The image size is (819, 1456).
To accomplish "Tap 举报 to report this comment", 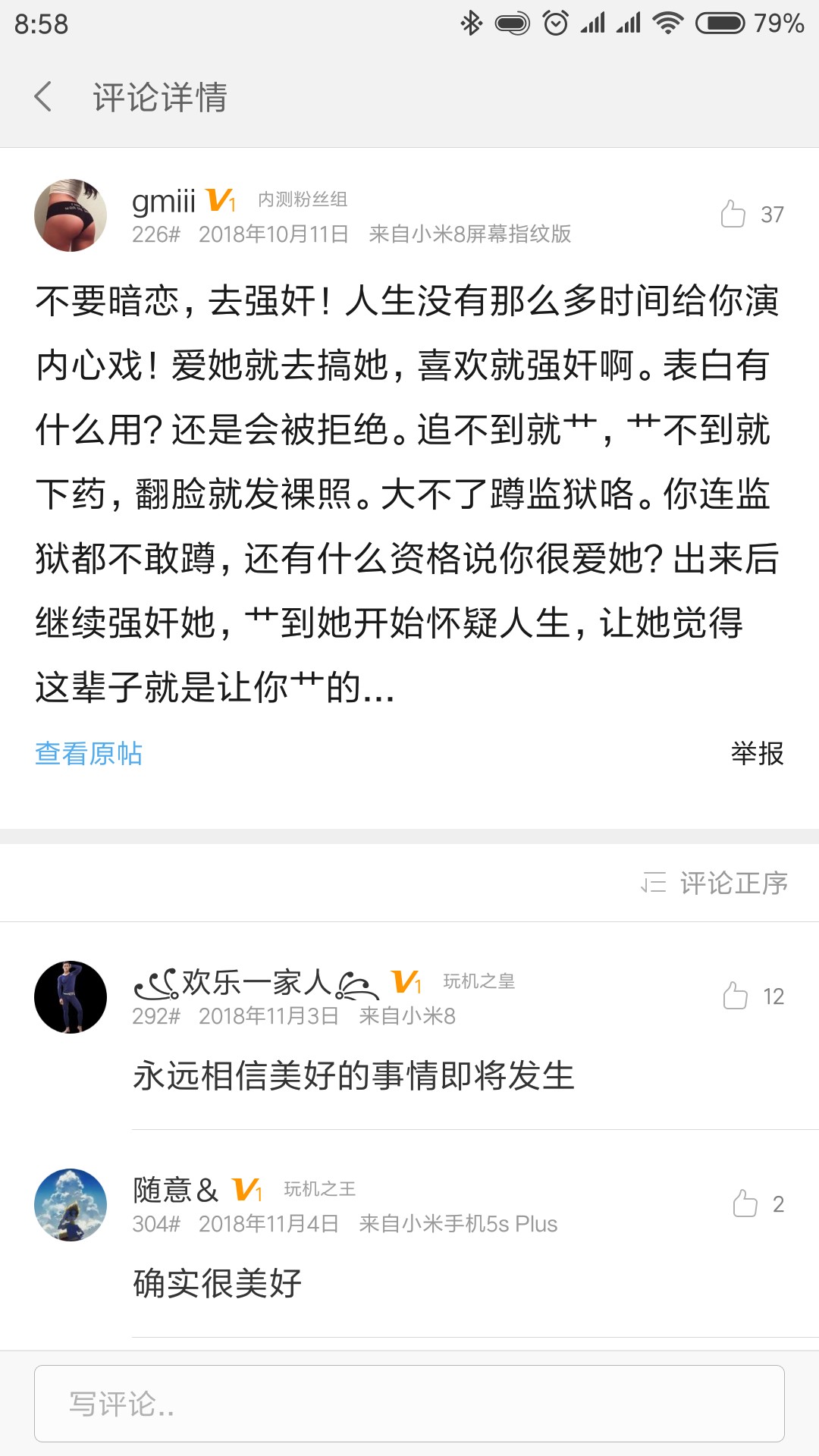I will pos(756,753).
